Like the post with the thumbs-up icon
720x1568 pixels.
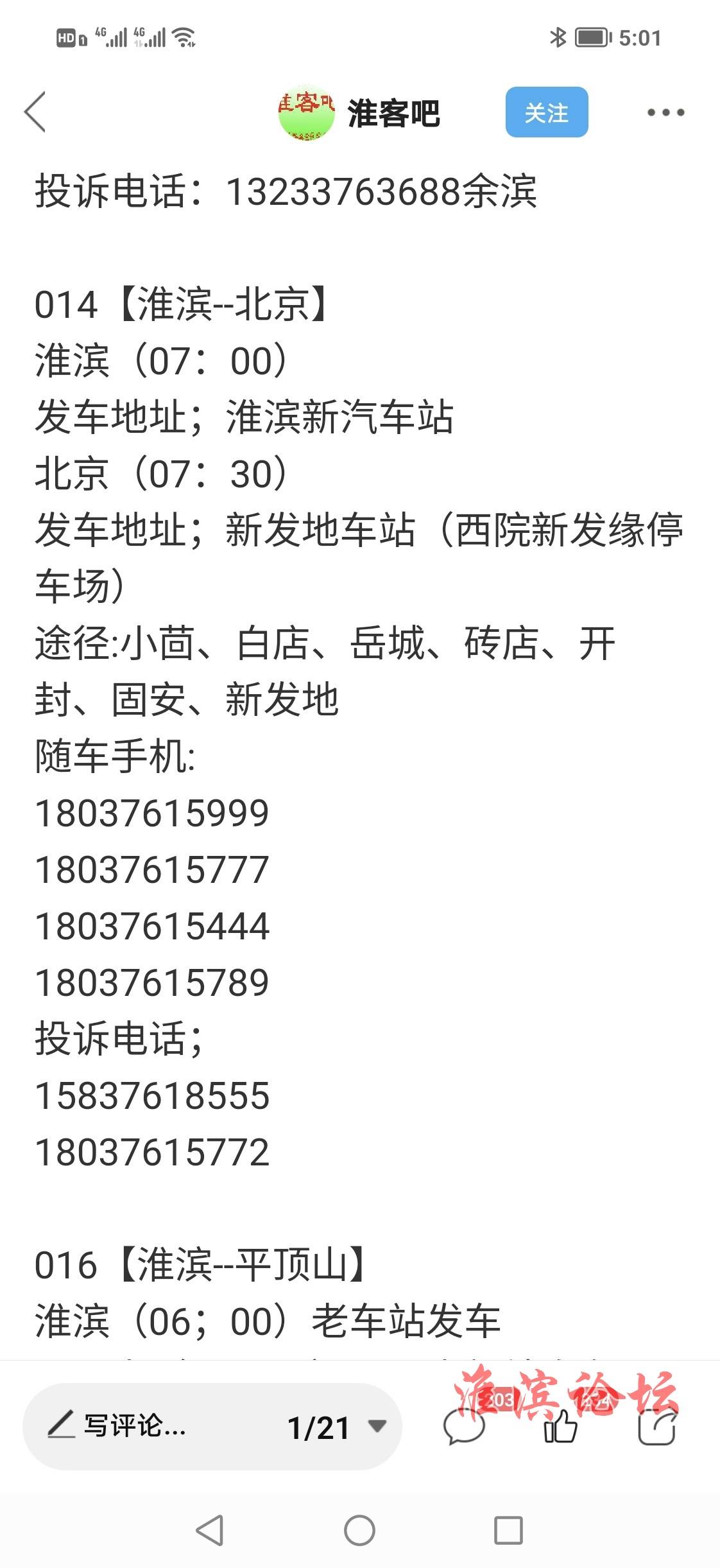click(560, 1427)
